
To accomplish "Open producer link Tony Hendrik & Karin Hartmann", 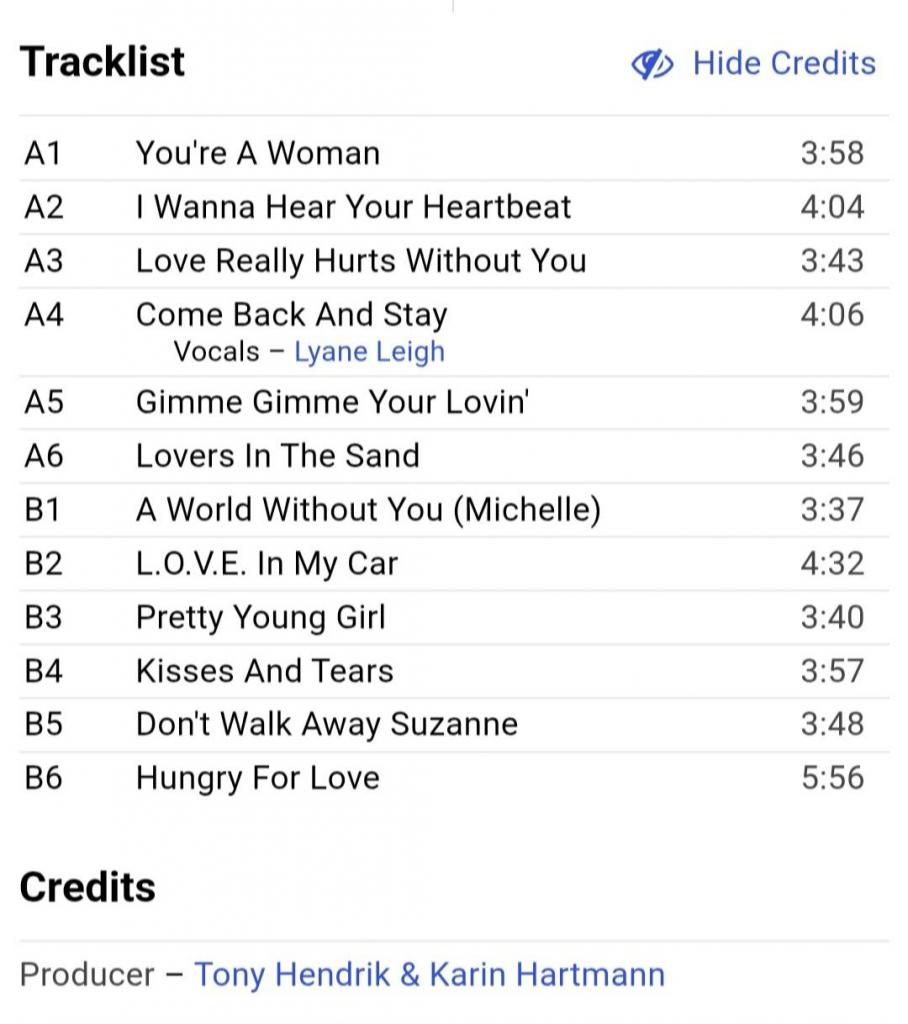I will 429,974.
